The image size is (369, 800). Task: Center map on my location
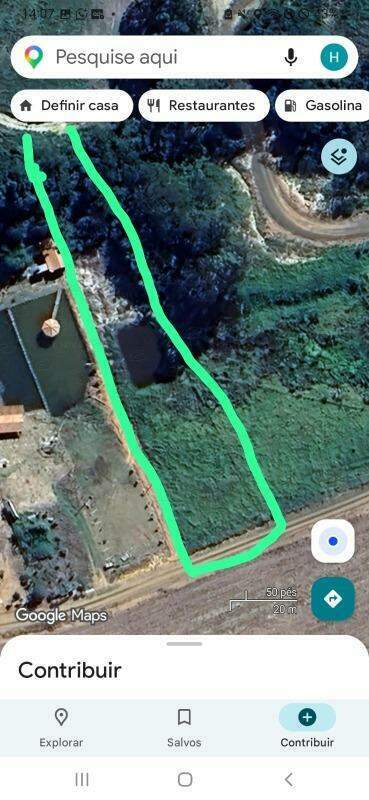pos(333,541)
